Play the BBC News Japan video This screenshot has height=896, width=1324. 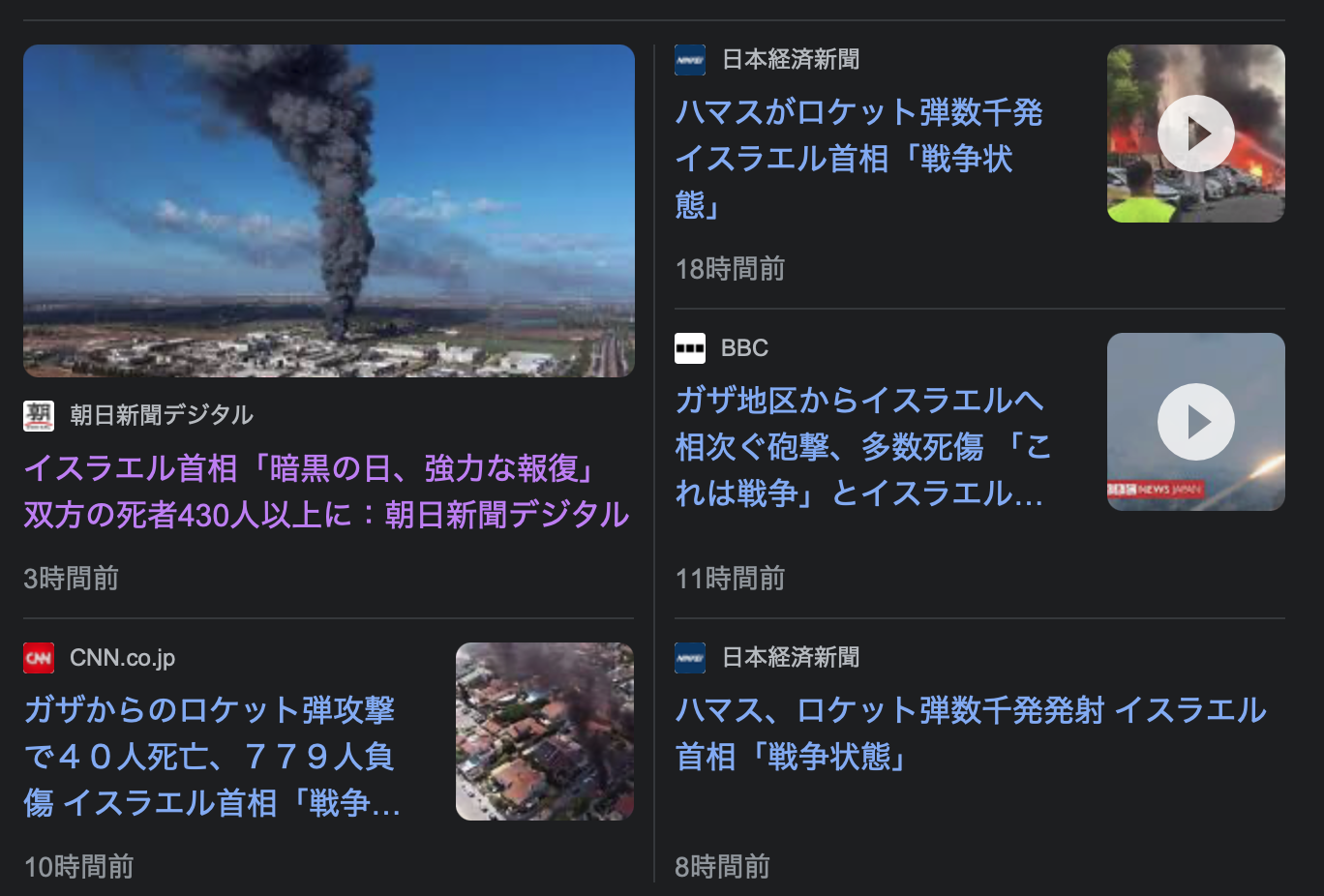point(1195,422)
